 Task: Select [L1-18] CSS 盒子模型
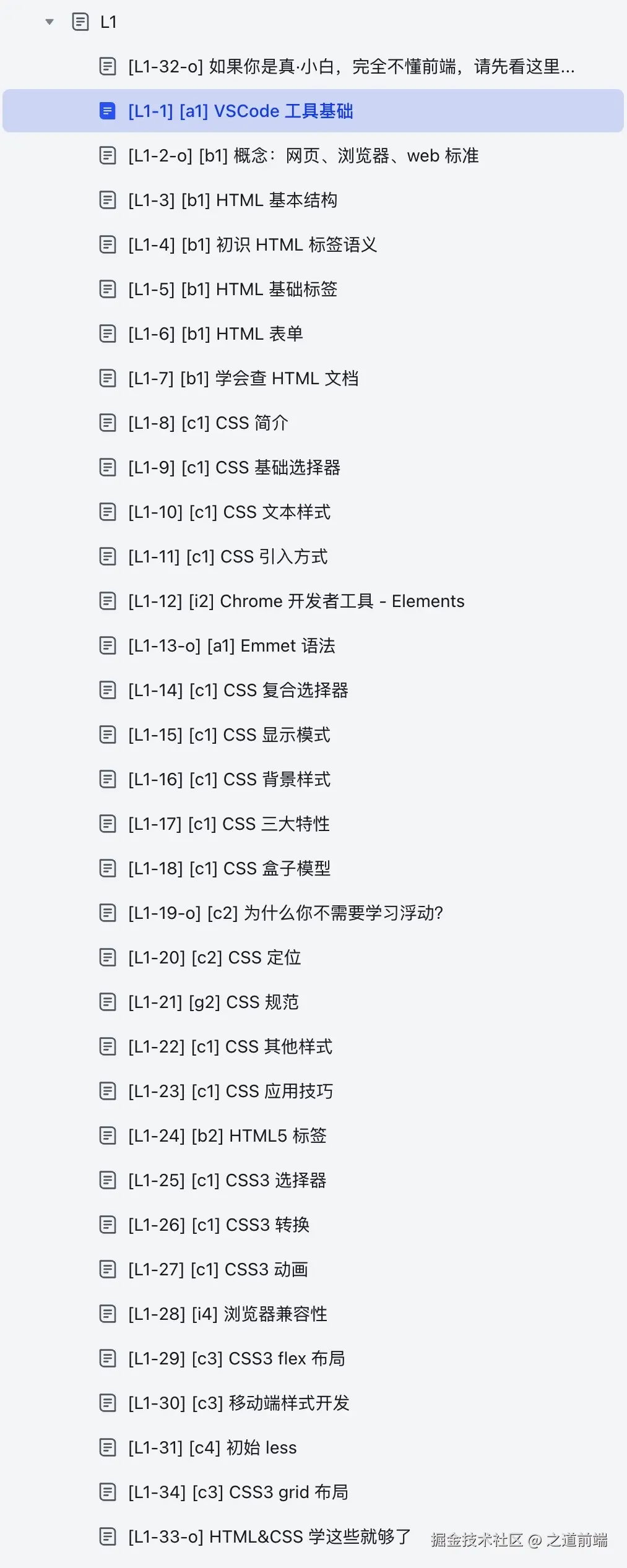[x=229, y=869]
